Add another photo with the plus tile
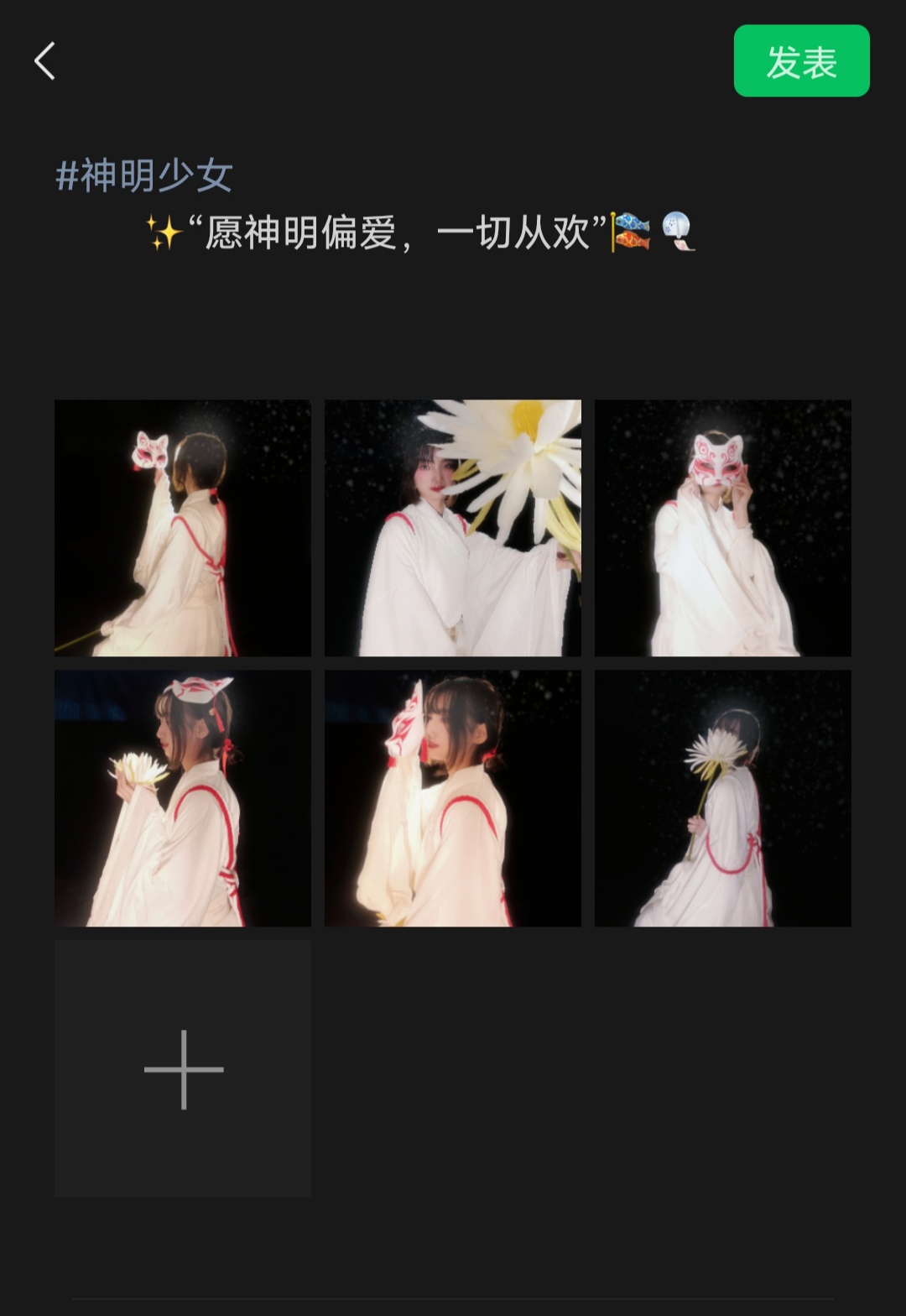Screen dimensions: 906x1316 183,1068
